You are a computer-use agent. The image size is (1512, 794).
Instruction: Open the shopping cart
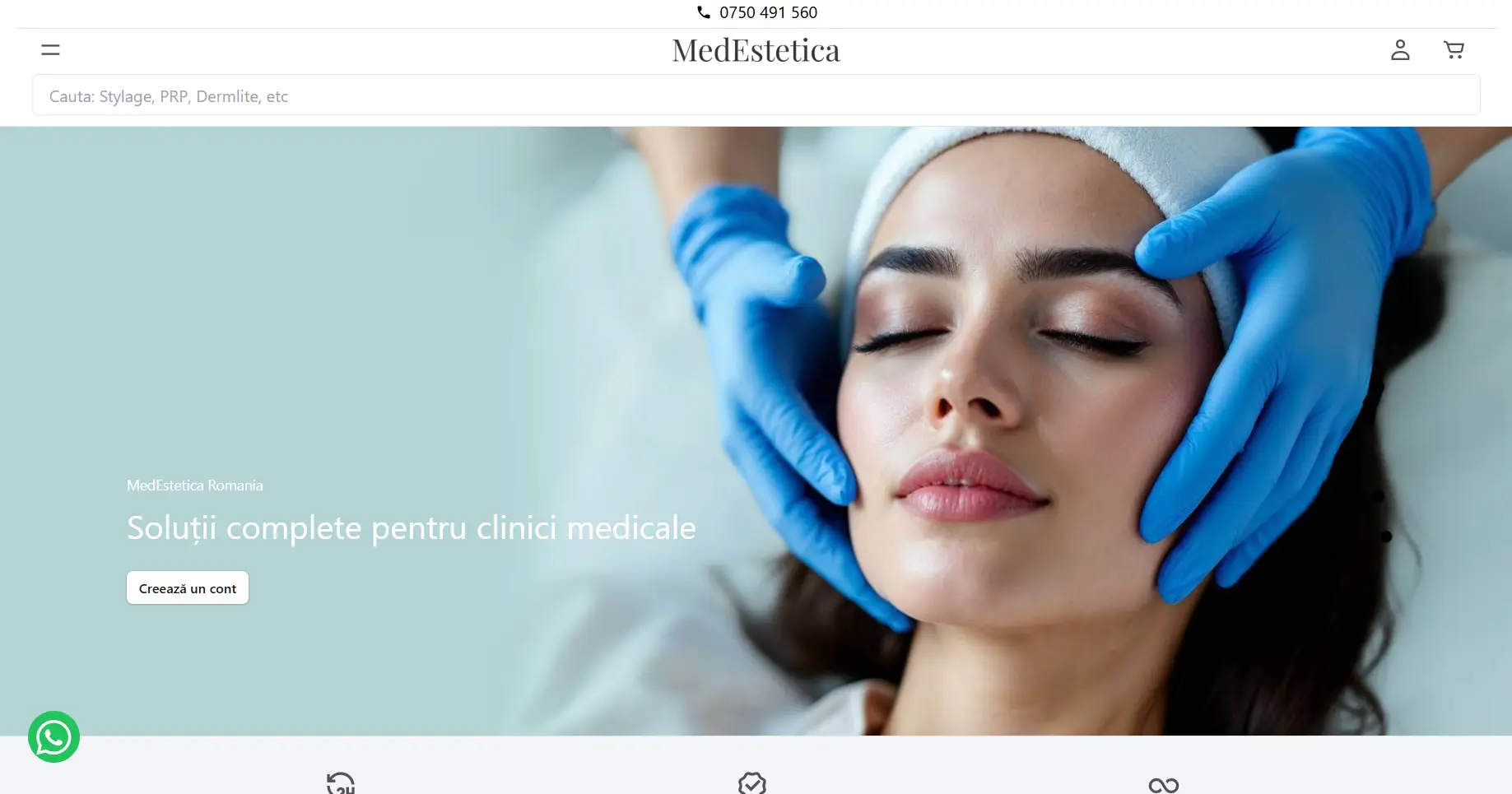coord(1454,50)
